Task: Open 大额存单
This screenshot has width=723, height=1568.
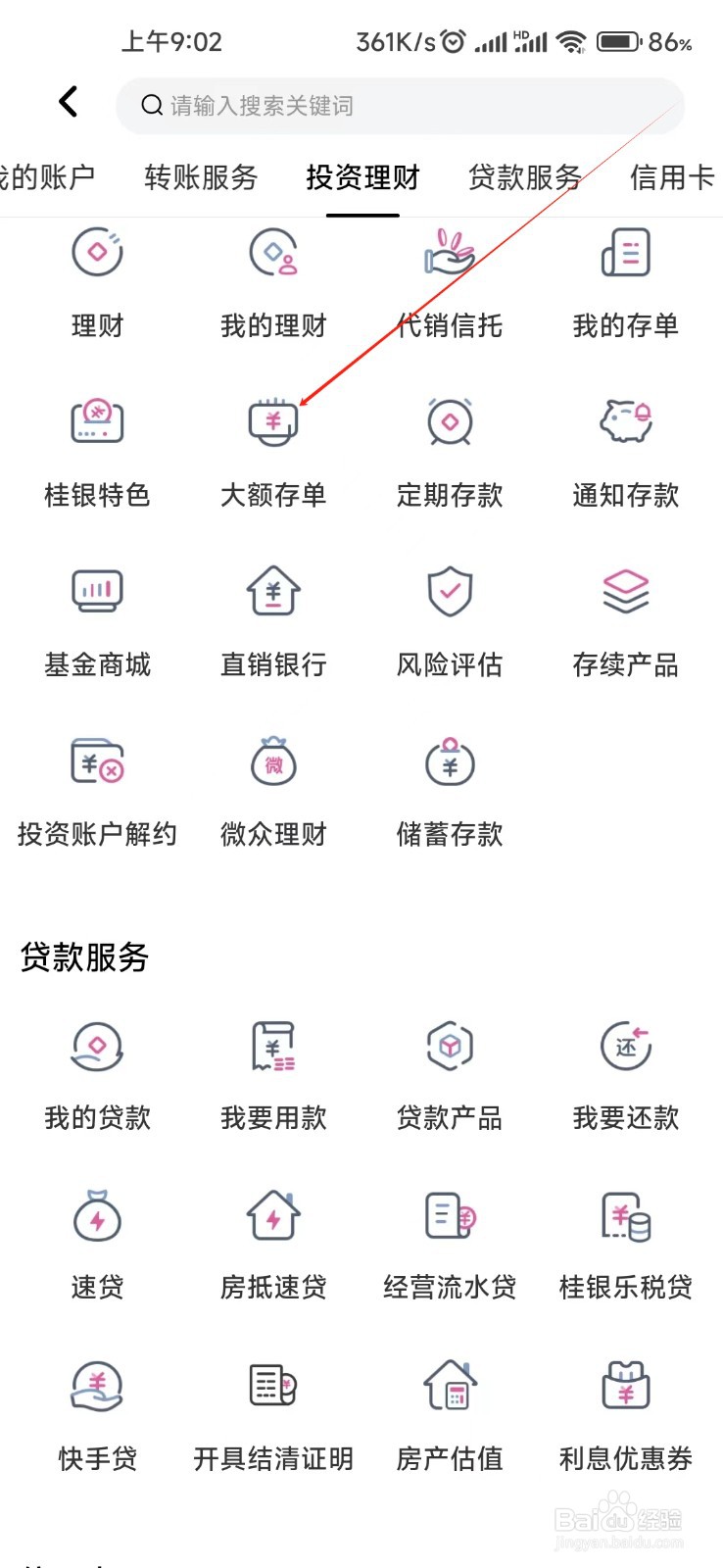Action: point(273,453)
